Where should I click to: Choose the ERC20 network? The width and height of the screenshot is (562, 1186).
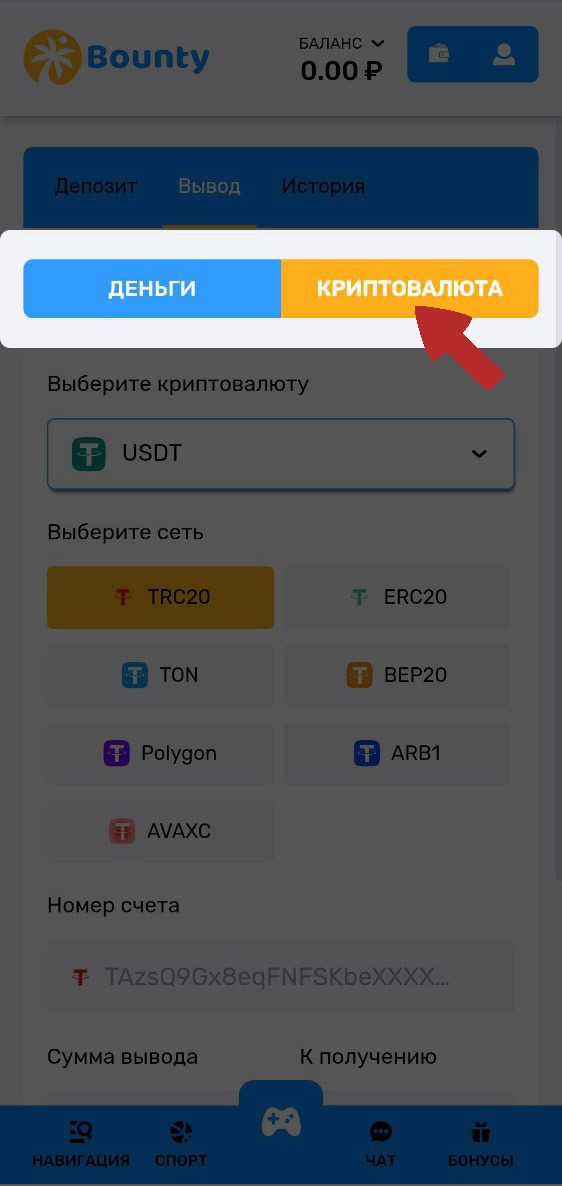pos(397,597)
